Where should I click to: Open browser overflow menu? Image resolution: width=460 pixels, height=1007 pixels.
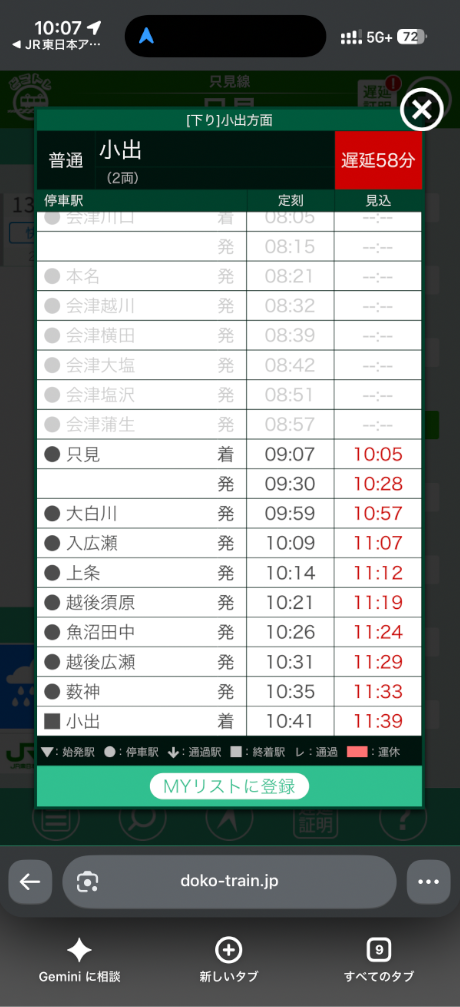[429, 882]
